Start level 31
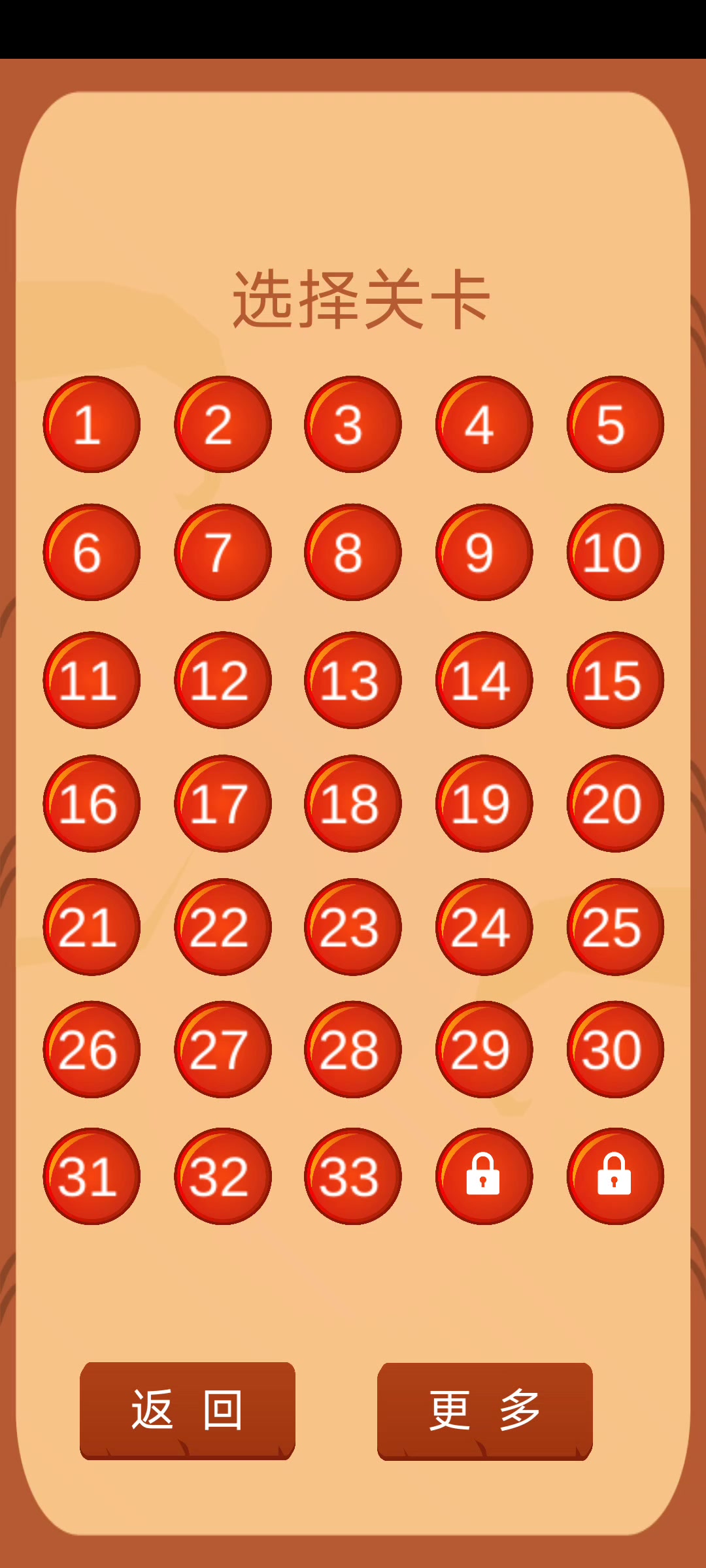The image size is (706, 1568). [x=92, y=1177]
